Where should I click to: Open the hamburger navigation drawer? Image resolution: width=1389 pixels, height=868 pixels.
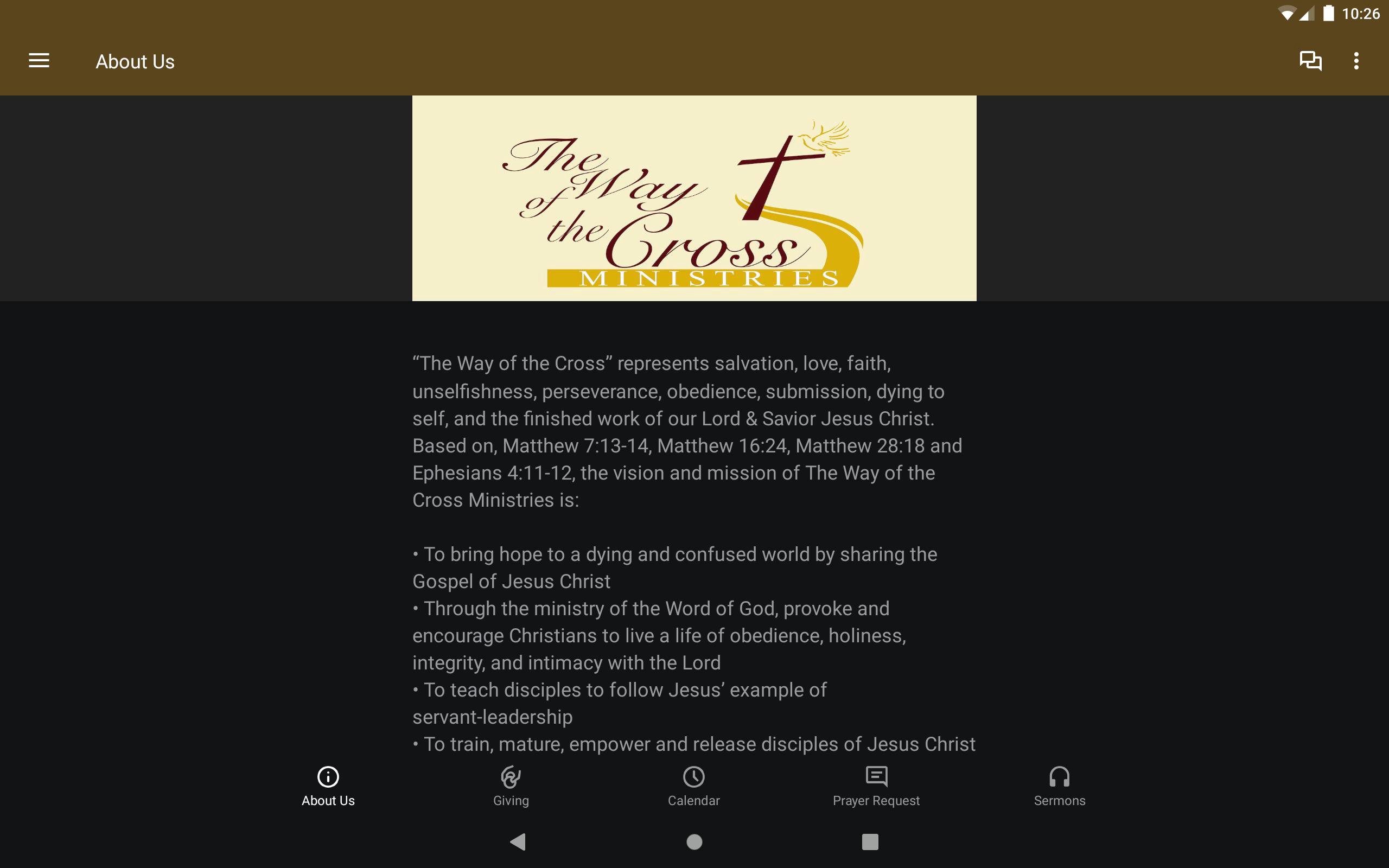39,61
